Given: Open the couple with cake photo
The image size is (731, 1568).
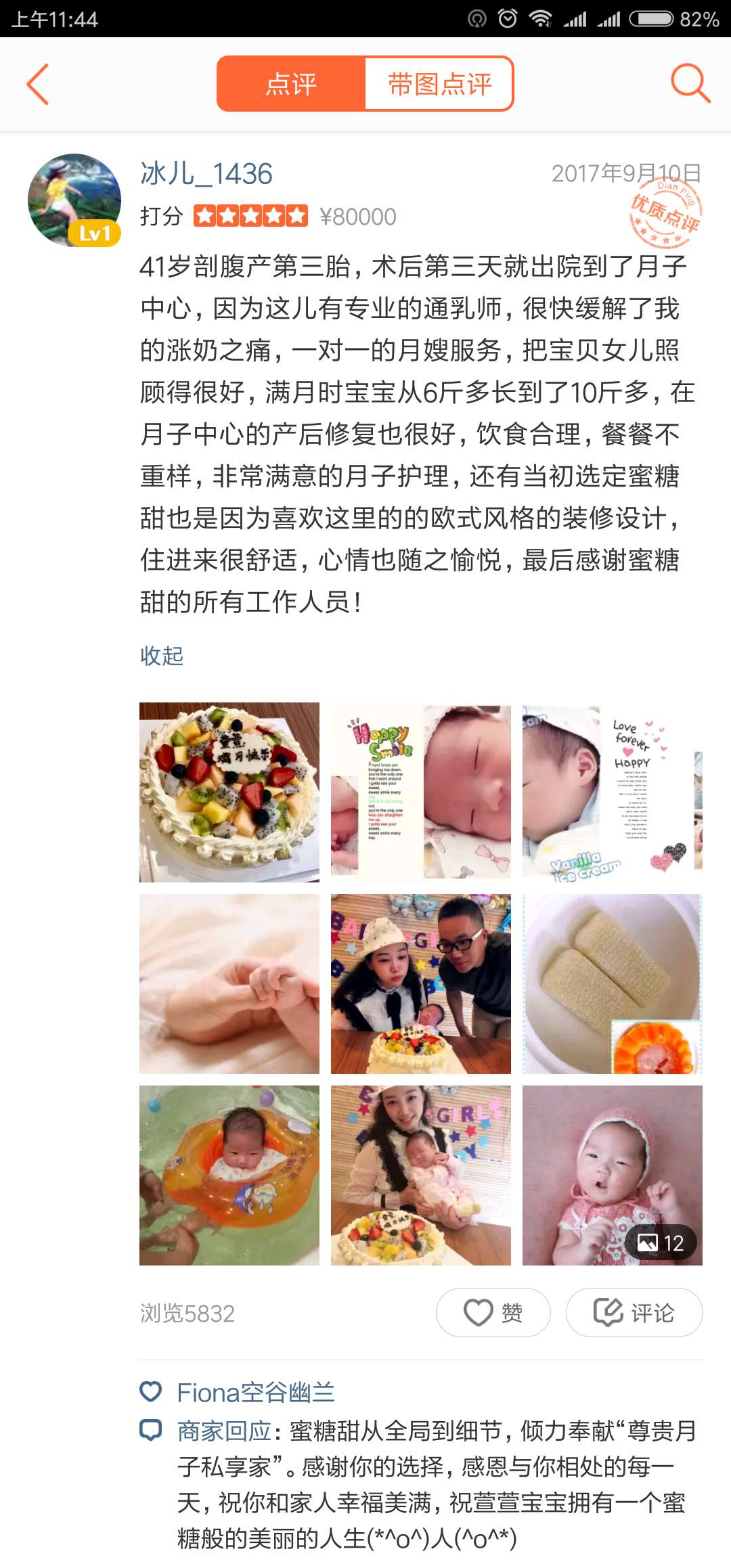Looking at the screenshot, I should click(x=421, y=984).
